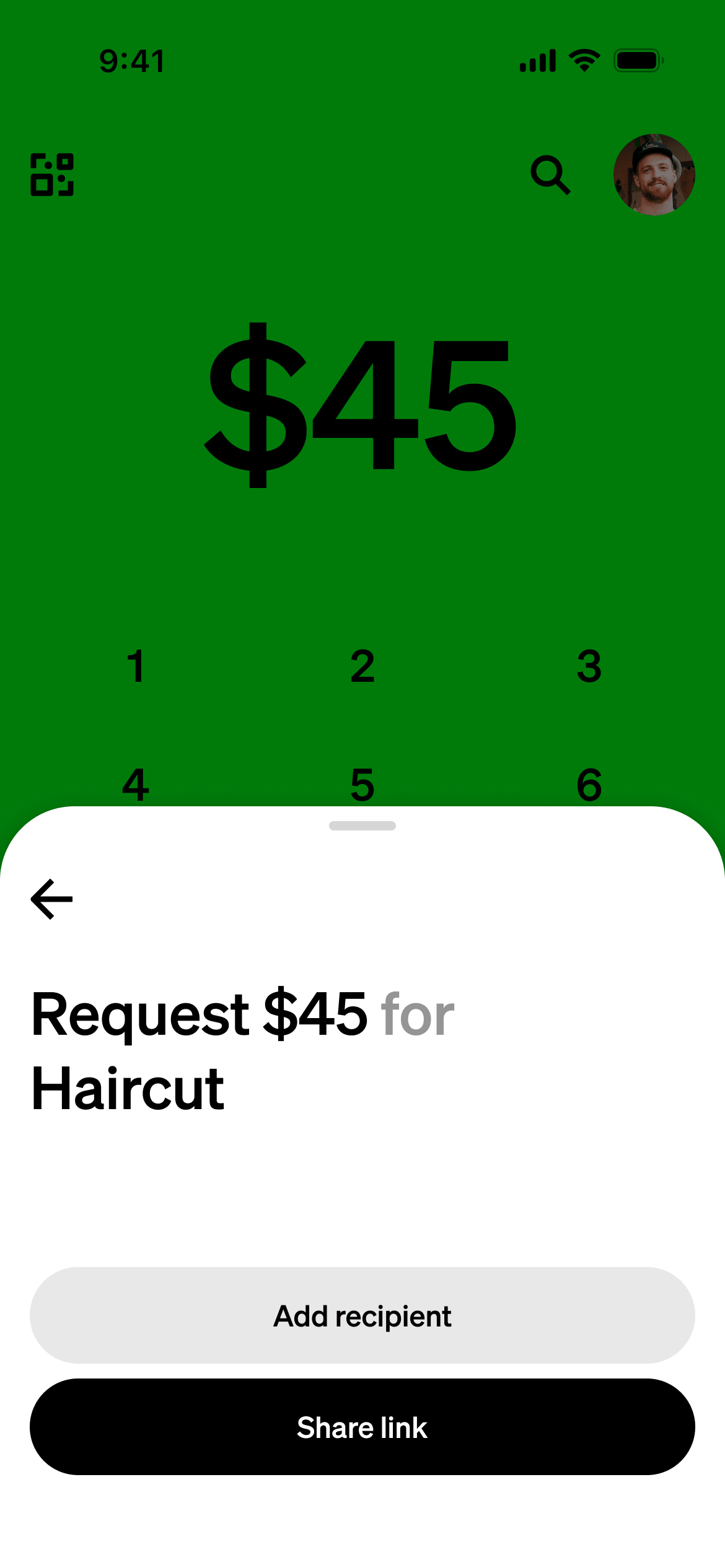Go back with the arrow in the sheet
The width and height of the screenshot is (725, 1568).
coord(52,899)
